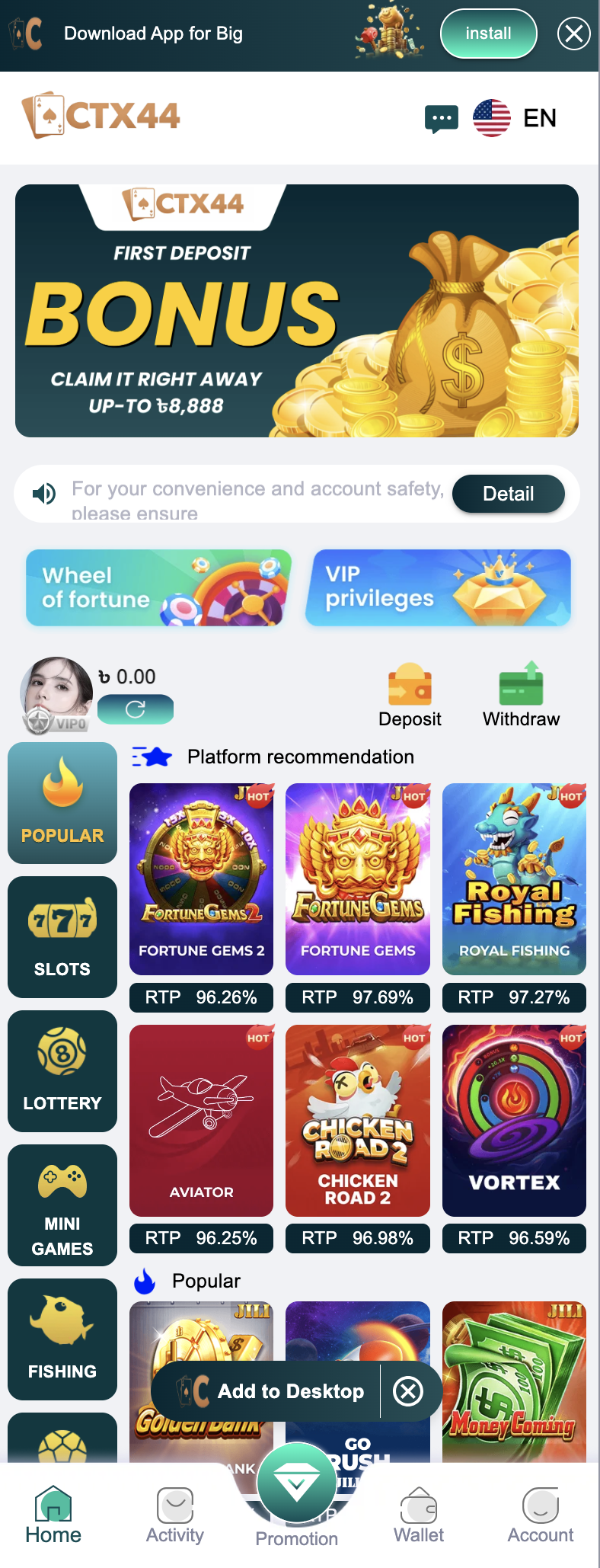Open the First Deposit Bonus banner
The height and width of the screenshot is (1568, 600).
297,311
